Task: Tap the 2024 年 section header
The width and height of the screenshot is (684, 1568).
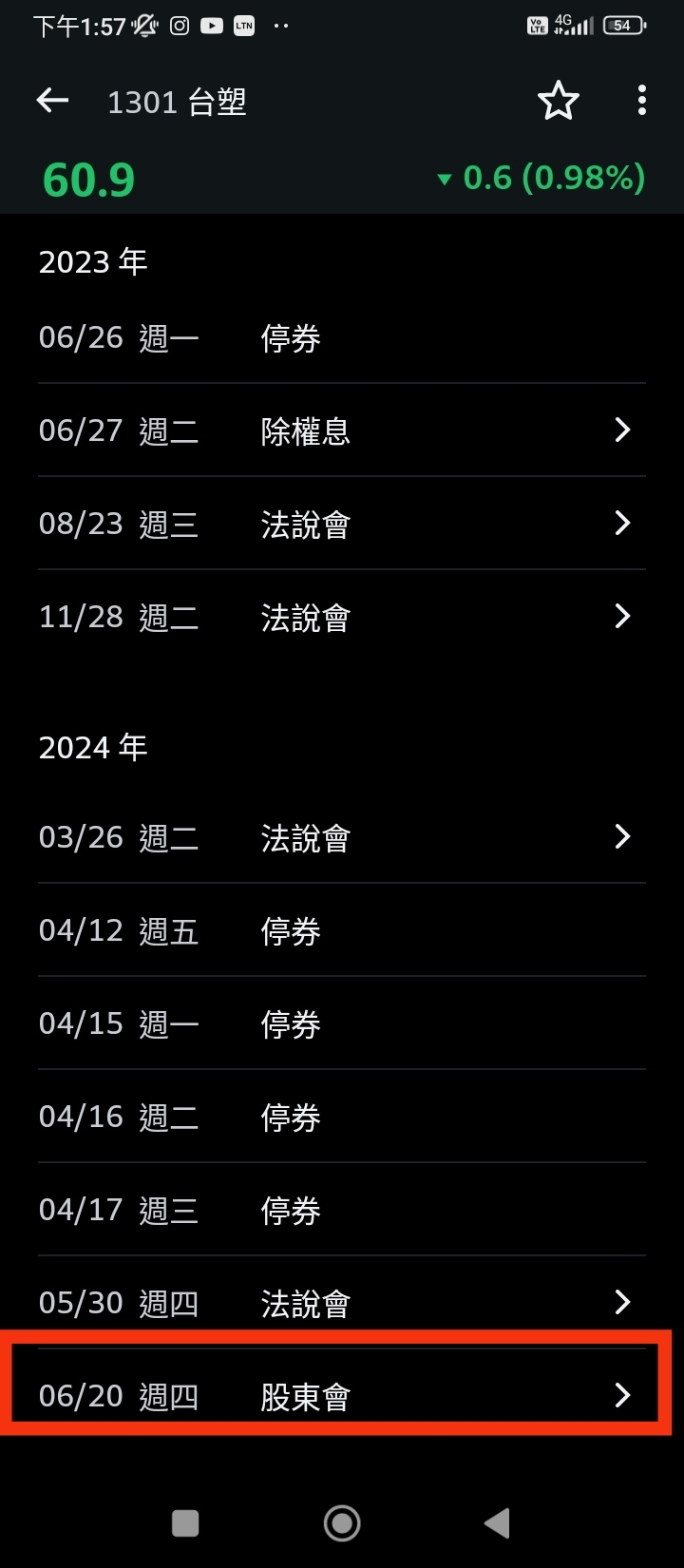Action: [93, 747]
